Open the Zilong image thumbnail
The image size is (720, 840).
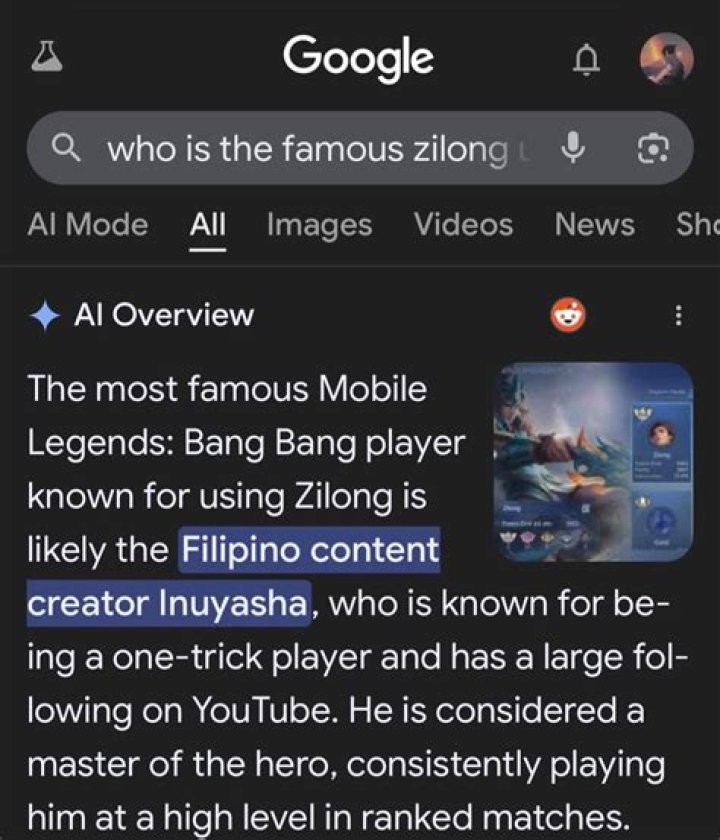coord(597,461)
